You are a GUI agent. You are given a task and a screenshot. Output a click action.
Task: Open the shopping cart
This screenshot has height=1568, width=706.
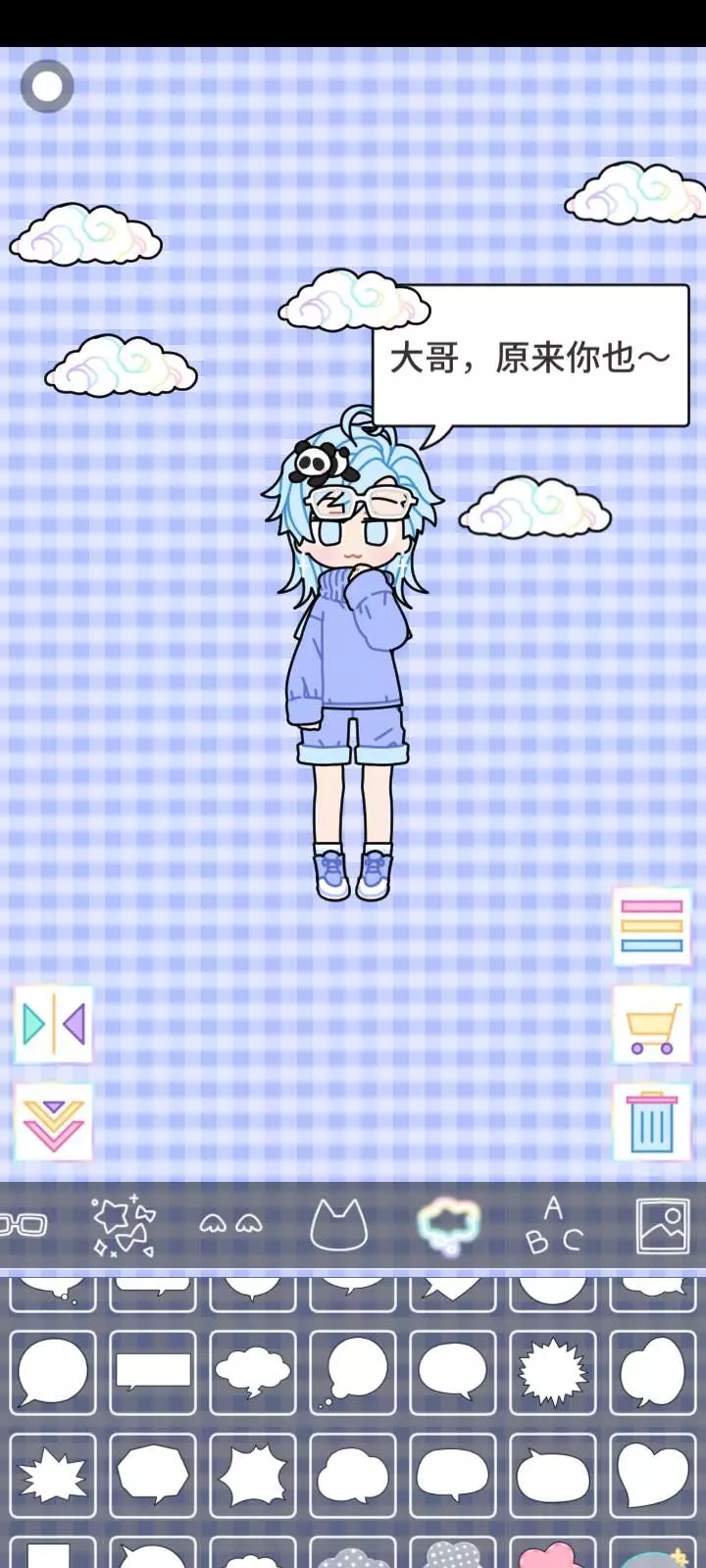(652, 1025)
